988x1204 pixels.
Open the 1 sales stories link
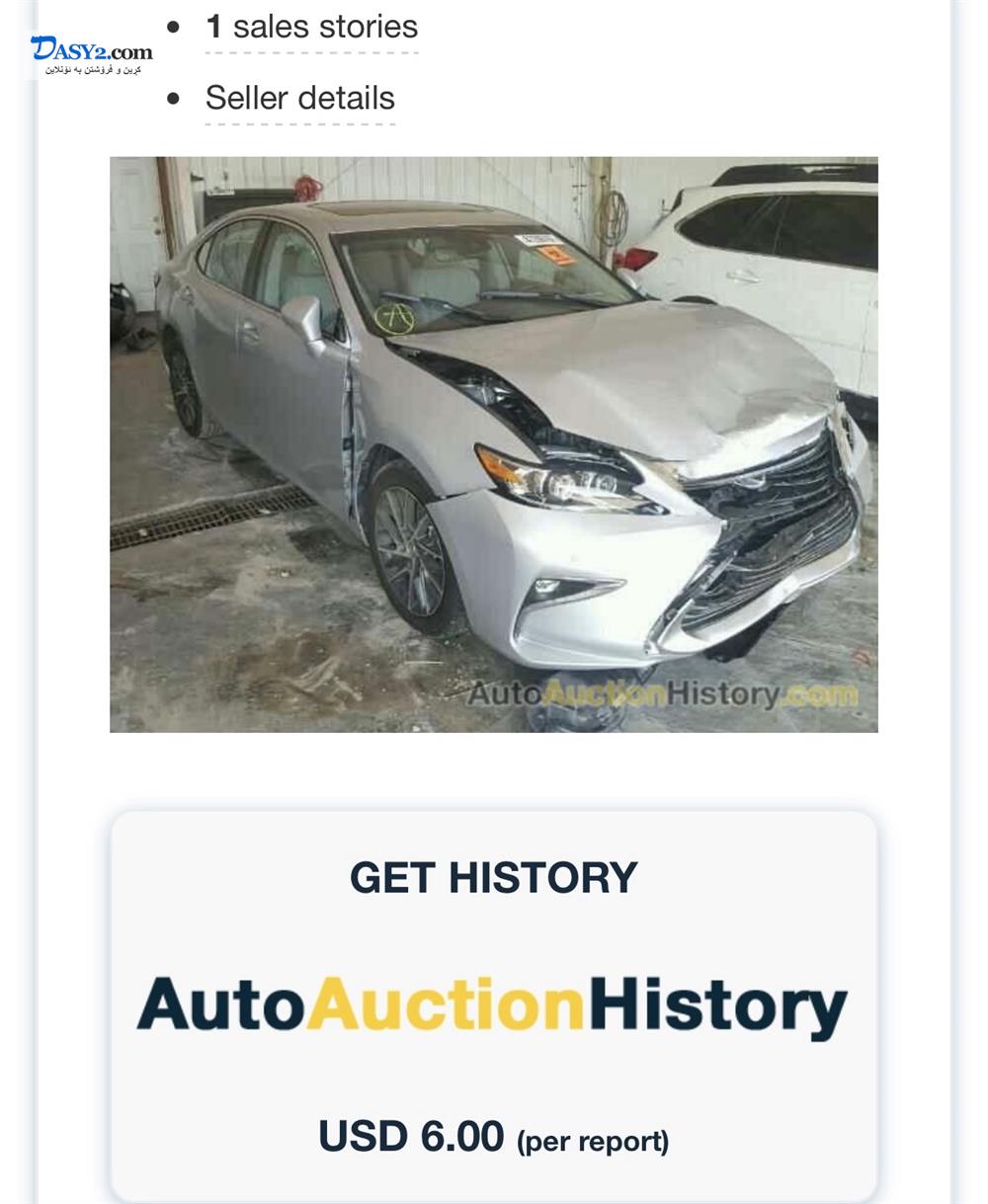coord(311,28)
